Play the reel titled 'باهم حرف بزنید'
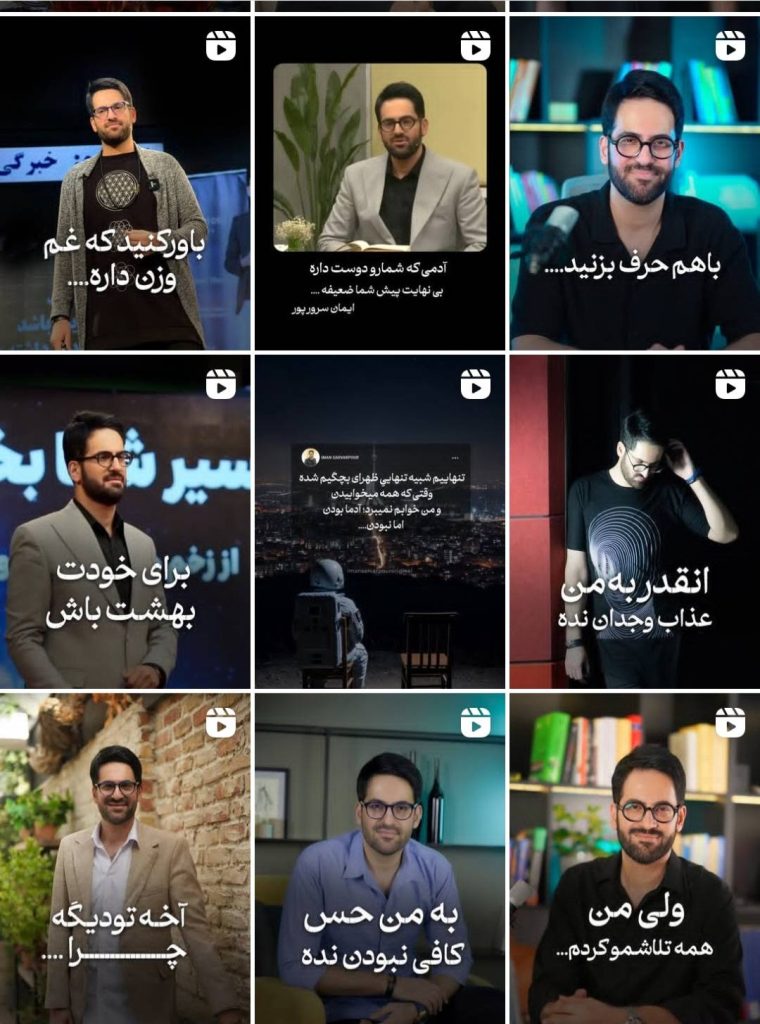 pos(635,185)
